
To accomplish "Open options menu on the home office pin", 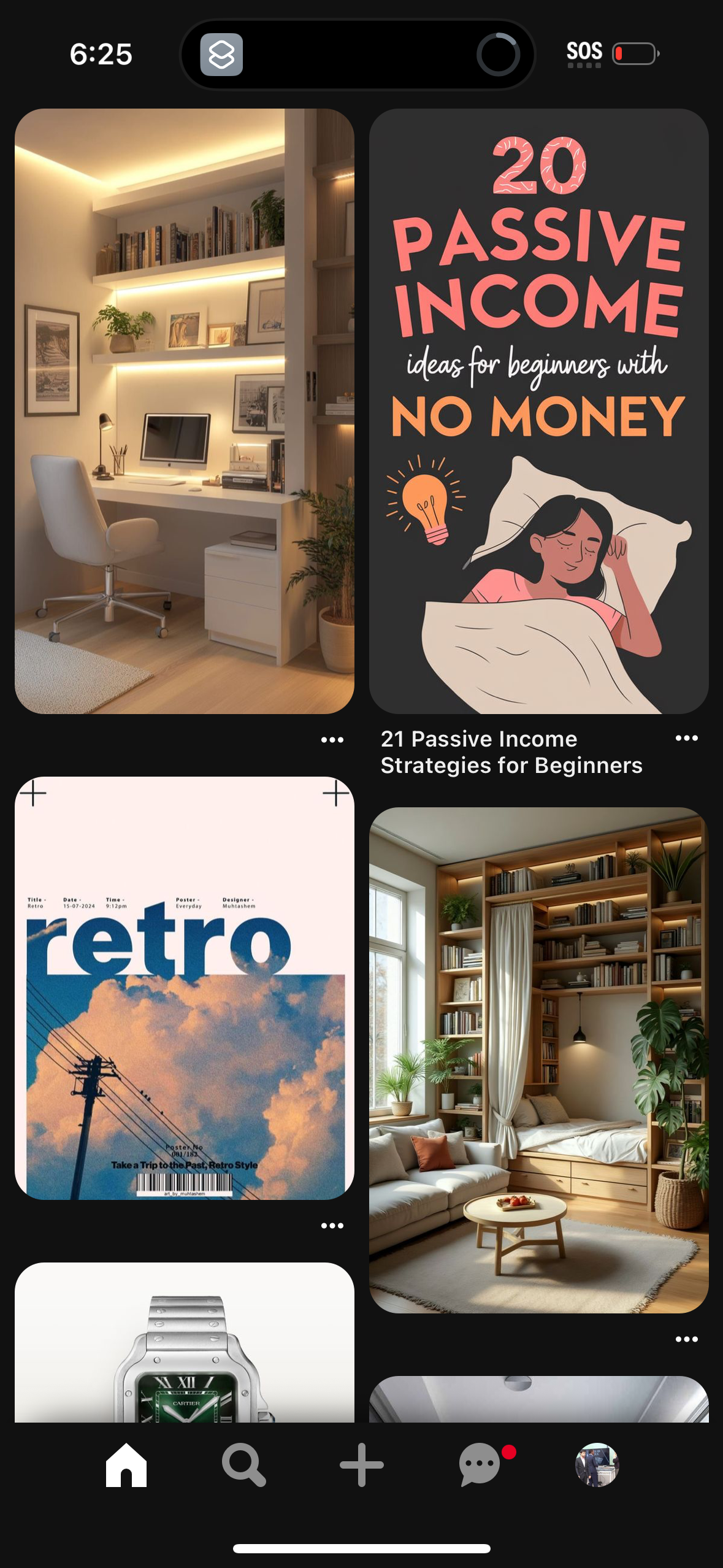I will pos(332,740).
